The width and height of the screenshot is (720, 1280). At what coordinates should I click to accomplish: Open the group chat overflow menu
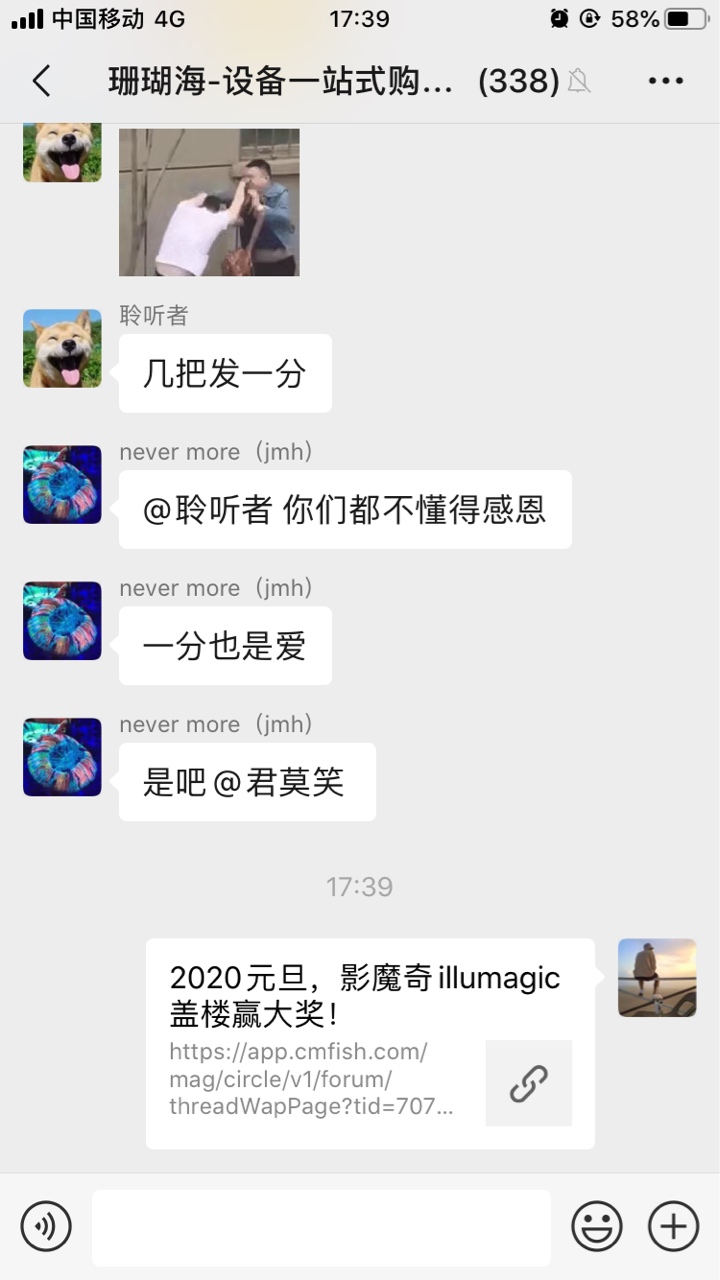[665, 81]
